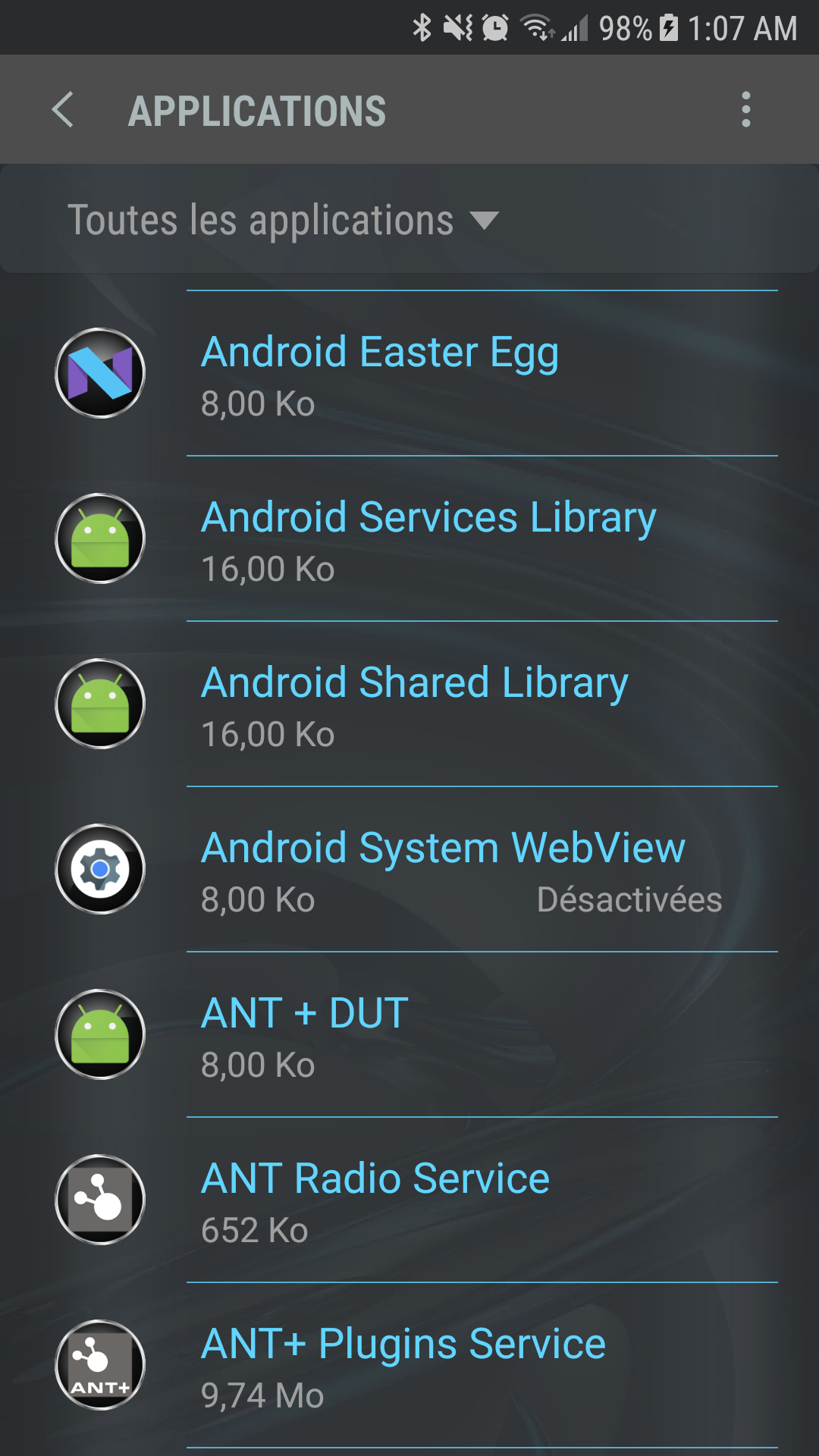The height and width of the screenshot is (1456, 819).
Task: Open the three-dot overflow menu
Action: coord(746,110)
